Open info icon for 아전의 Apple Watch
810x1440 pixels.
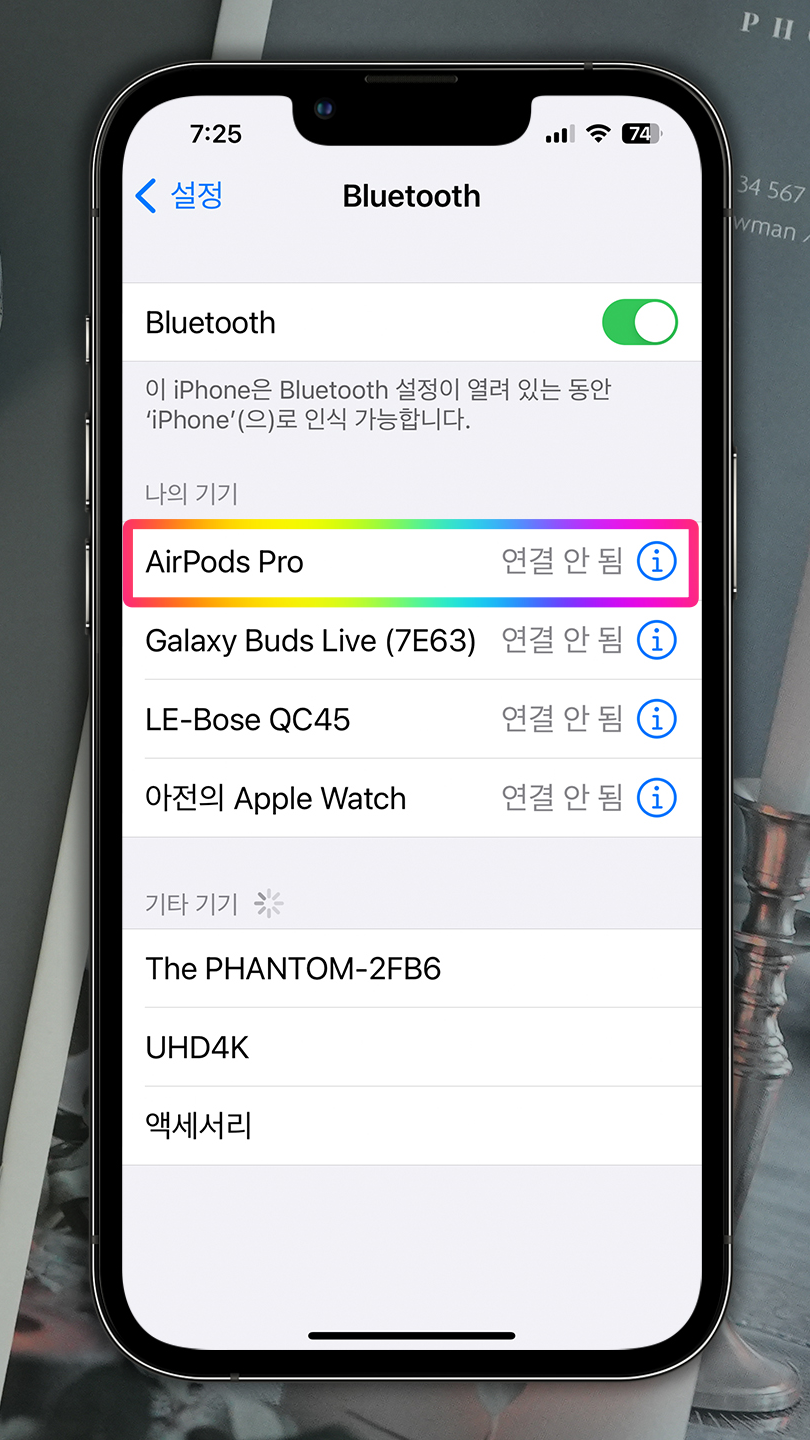pyautogui.click(x=657, y=798)
